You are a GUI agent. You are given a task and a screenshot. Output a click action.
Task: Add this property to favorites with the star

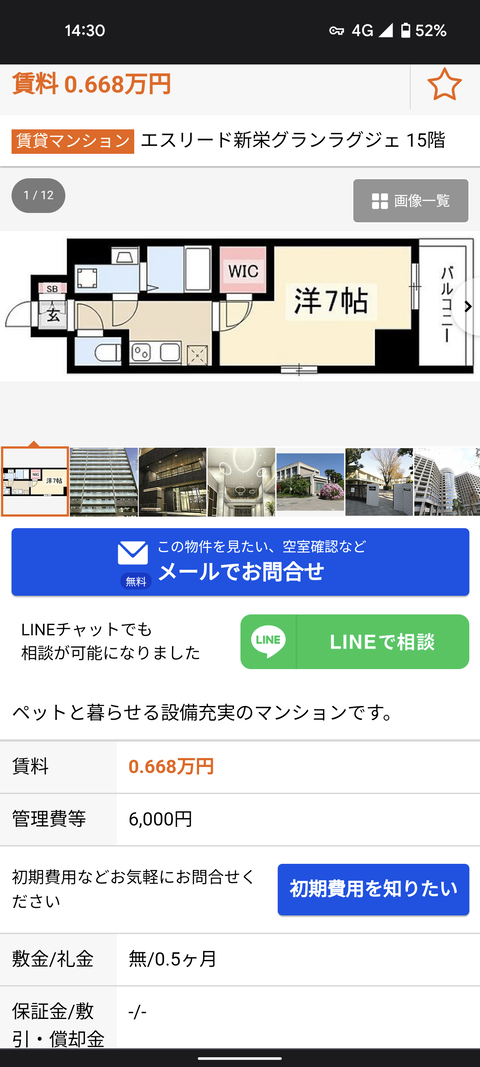pyautogui.click(x=445, y=85)
